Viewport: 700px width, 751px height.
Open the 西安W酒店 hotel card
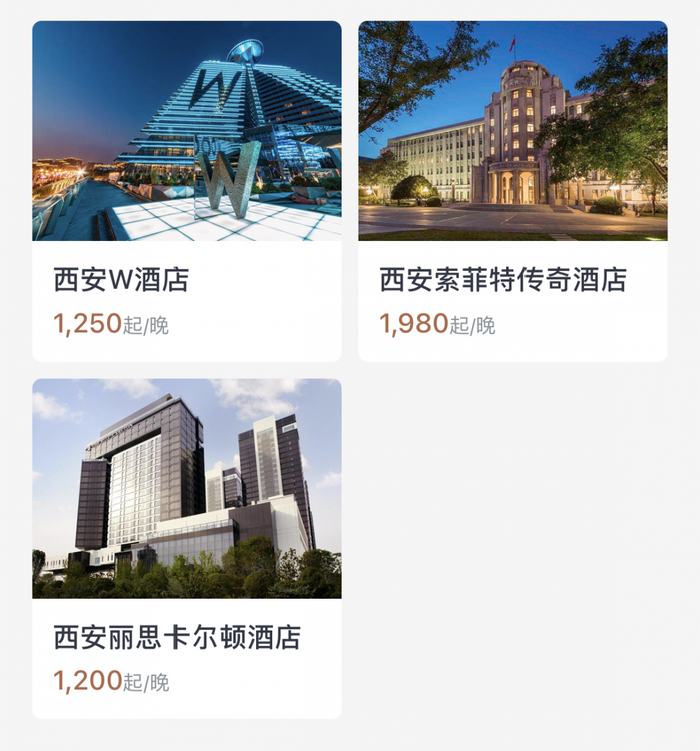point(187,190)
